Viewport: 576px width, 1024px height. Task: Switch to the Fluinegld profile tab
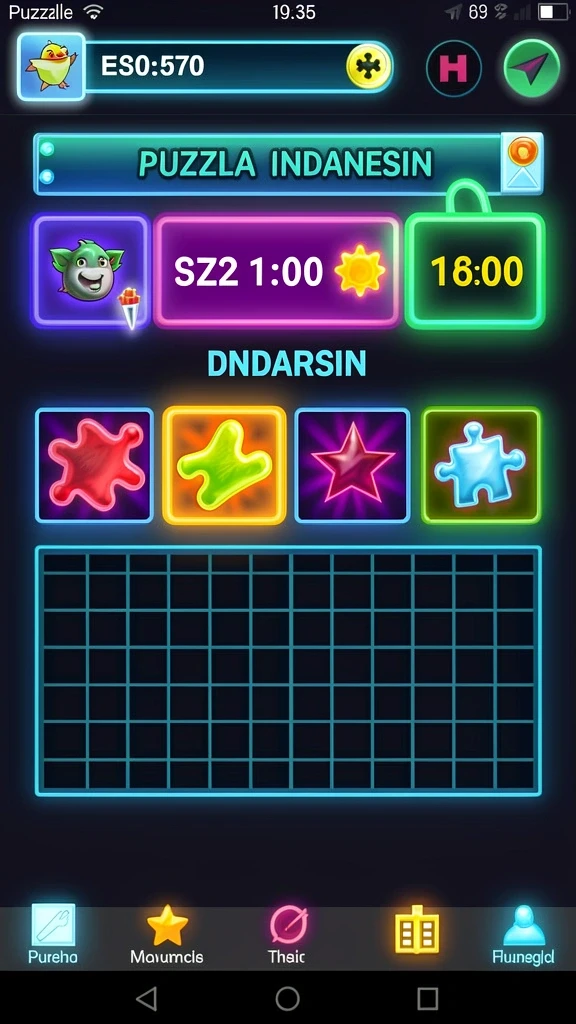pyautogui.click(x=523, y=935)
